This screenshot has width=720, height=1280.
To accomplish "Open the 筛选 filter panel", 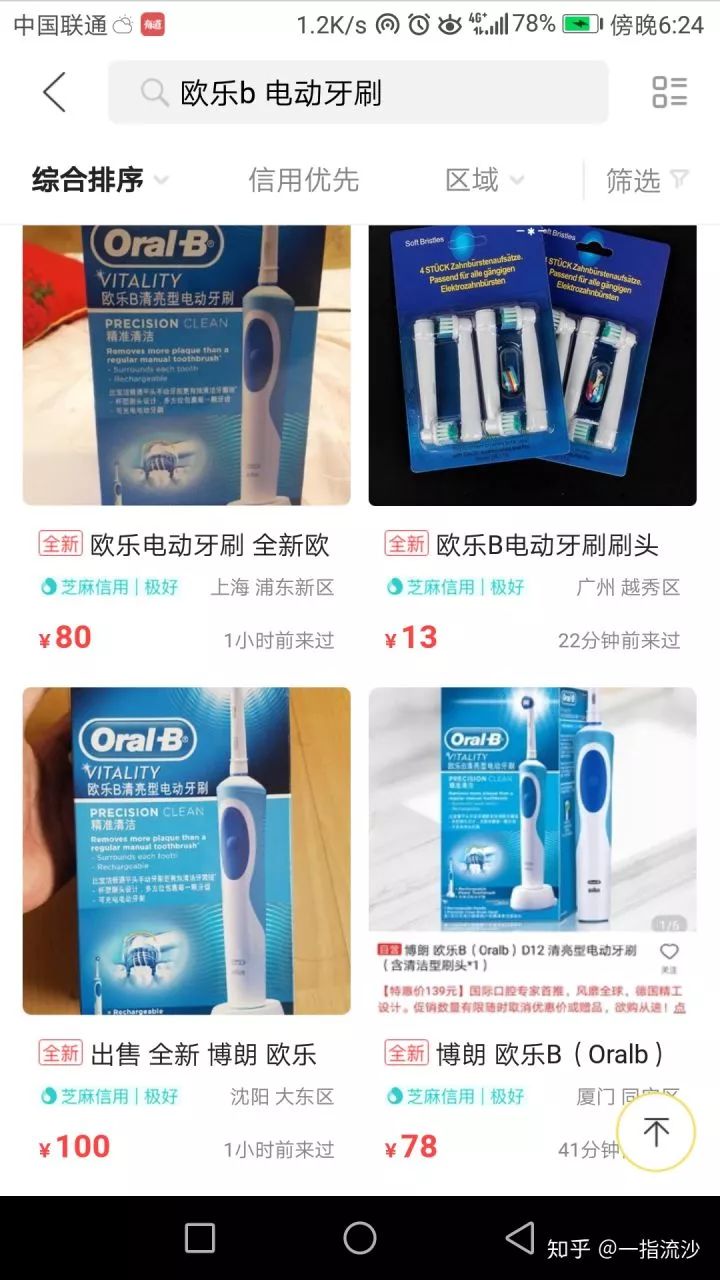I will coord(647,180).
